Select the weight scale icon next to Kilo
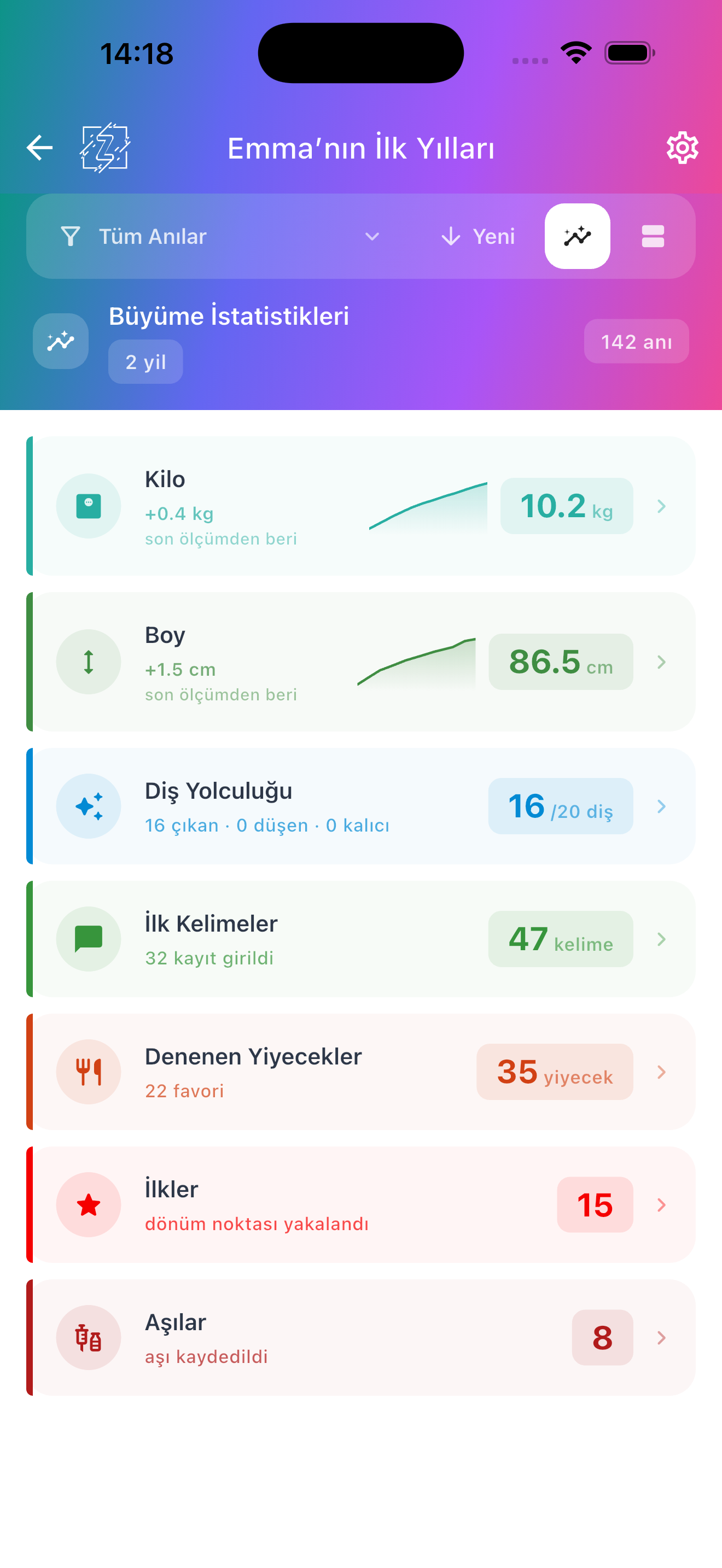Viewport: 722px width, 1568px height. click(88, 505)
